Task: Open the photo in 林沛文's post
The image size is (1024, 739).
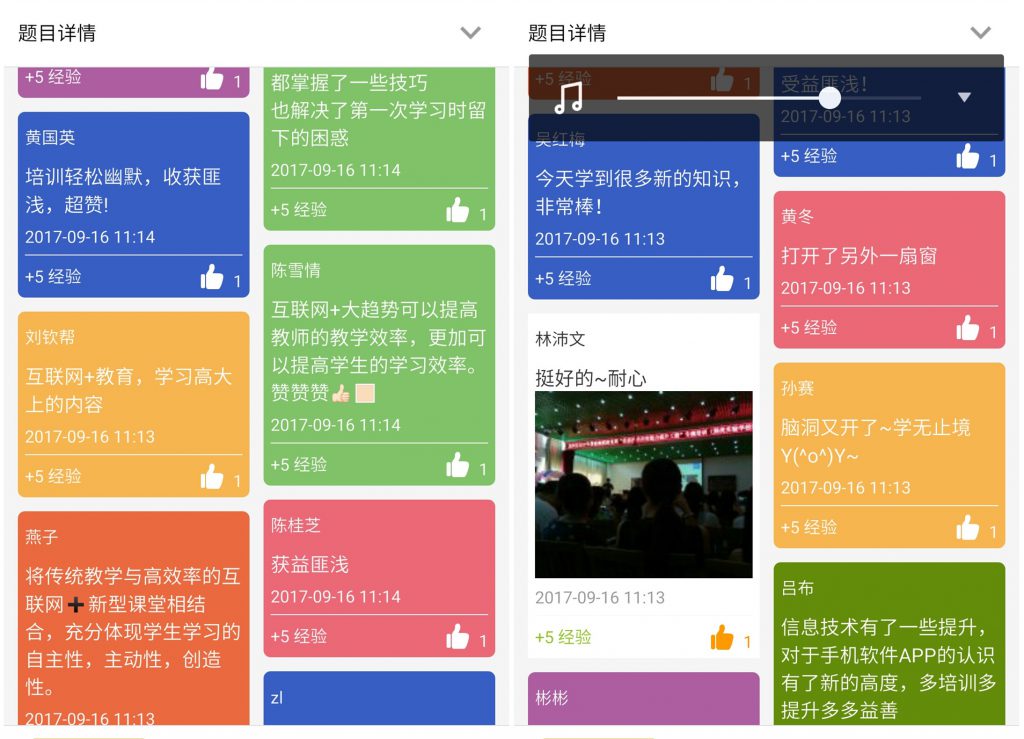Action: click(643, 484)
